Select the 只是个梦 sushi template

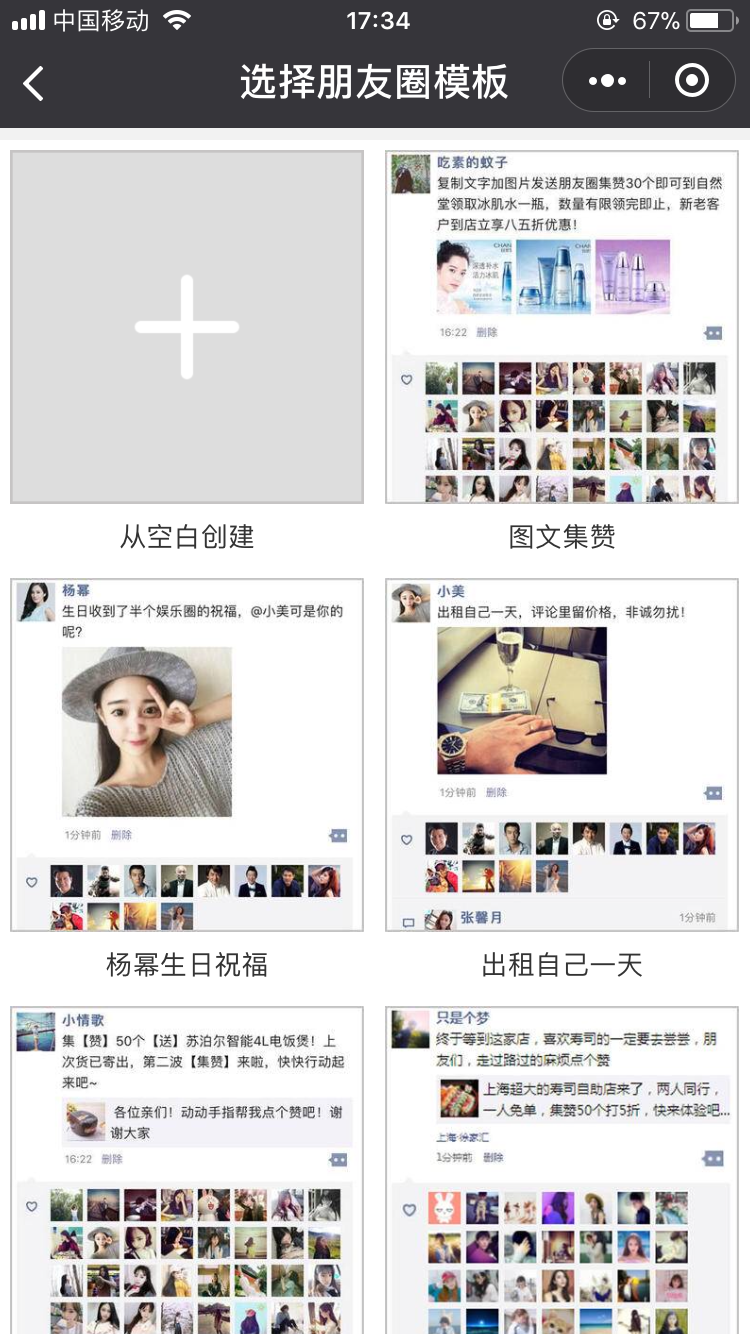click(x=562, y=1170)
